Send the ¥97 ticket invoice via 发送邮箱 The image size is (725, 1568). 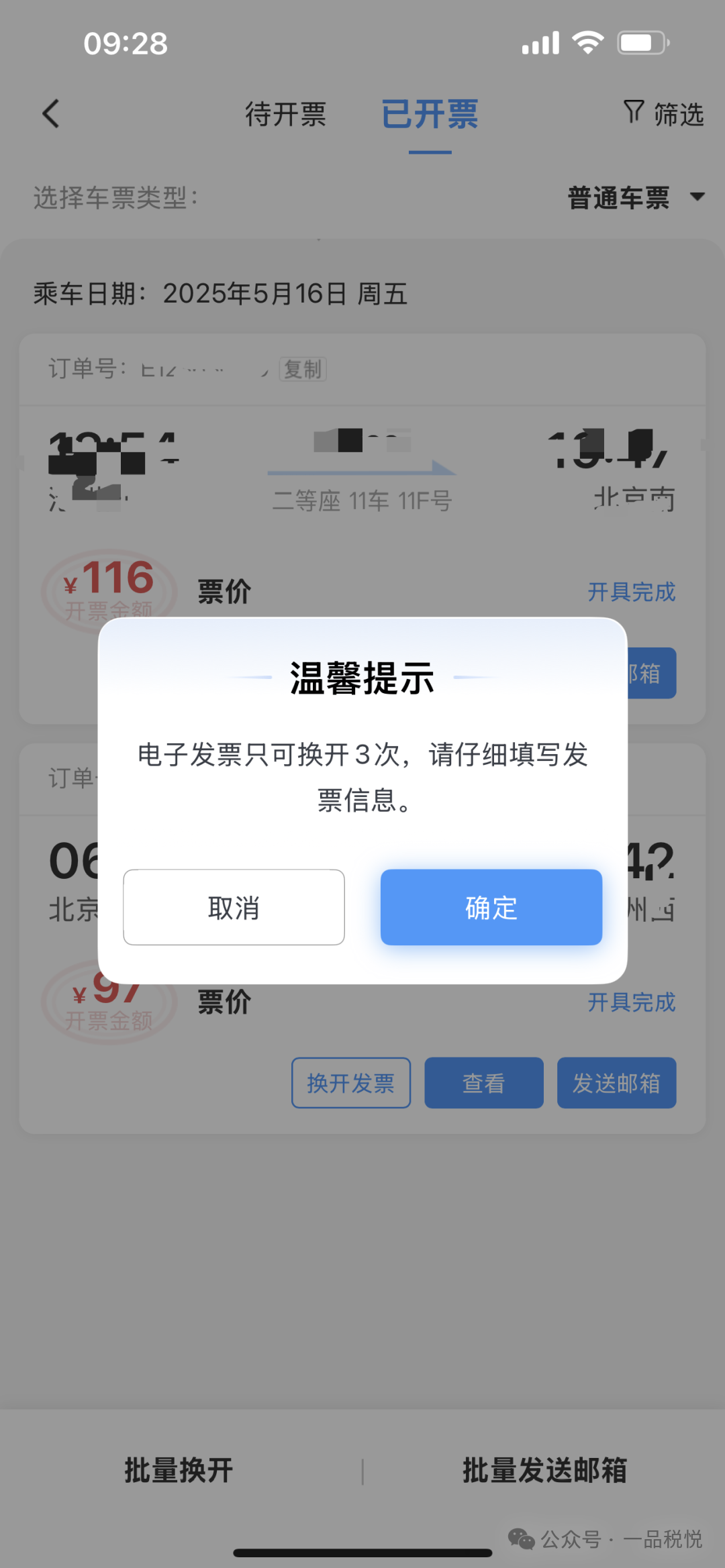pos(616,1083)
